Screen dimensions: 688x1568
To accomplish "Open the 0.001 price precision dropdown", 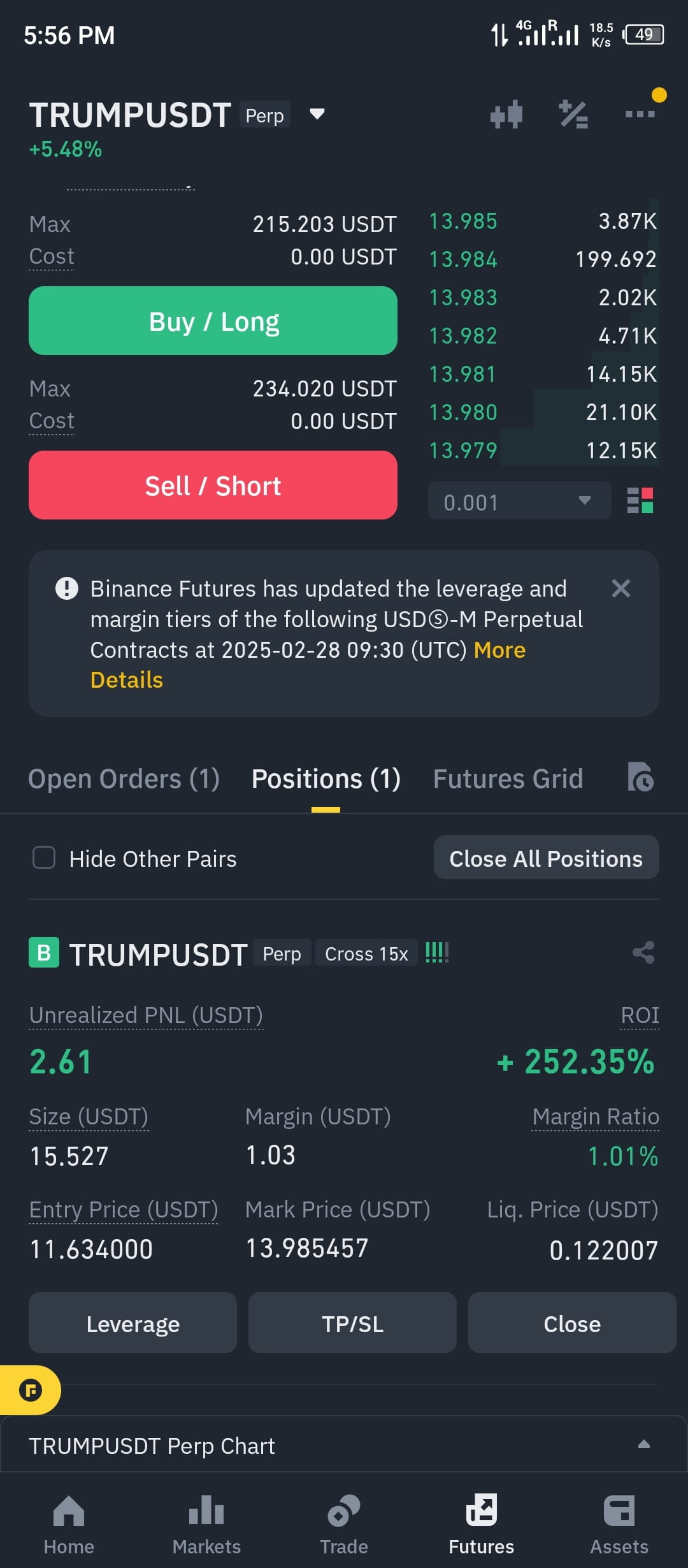I will click(519, 501).
